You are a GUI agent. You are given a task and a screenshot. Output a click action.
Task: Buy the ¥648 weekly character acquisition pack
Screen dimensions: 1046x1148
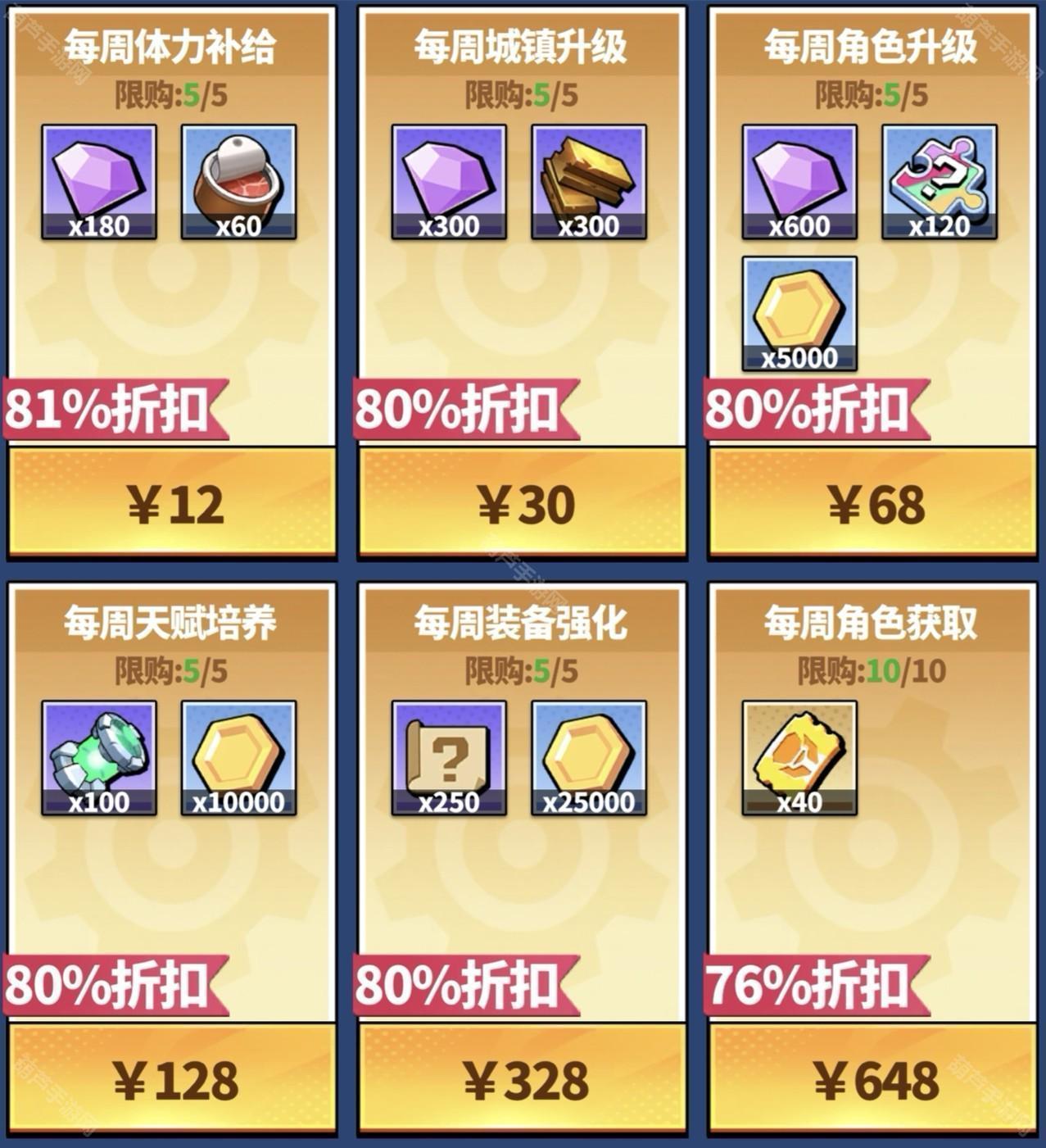coord(874,1079)
